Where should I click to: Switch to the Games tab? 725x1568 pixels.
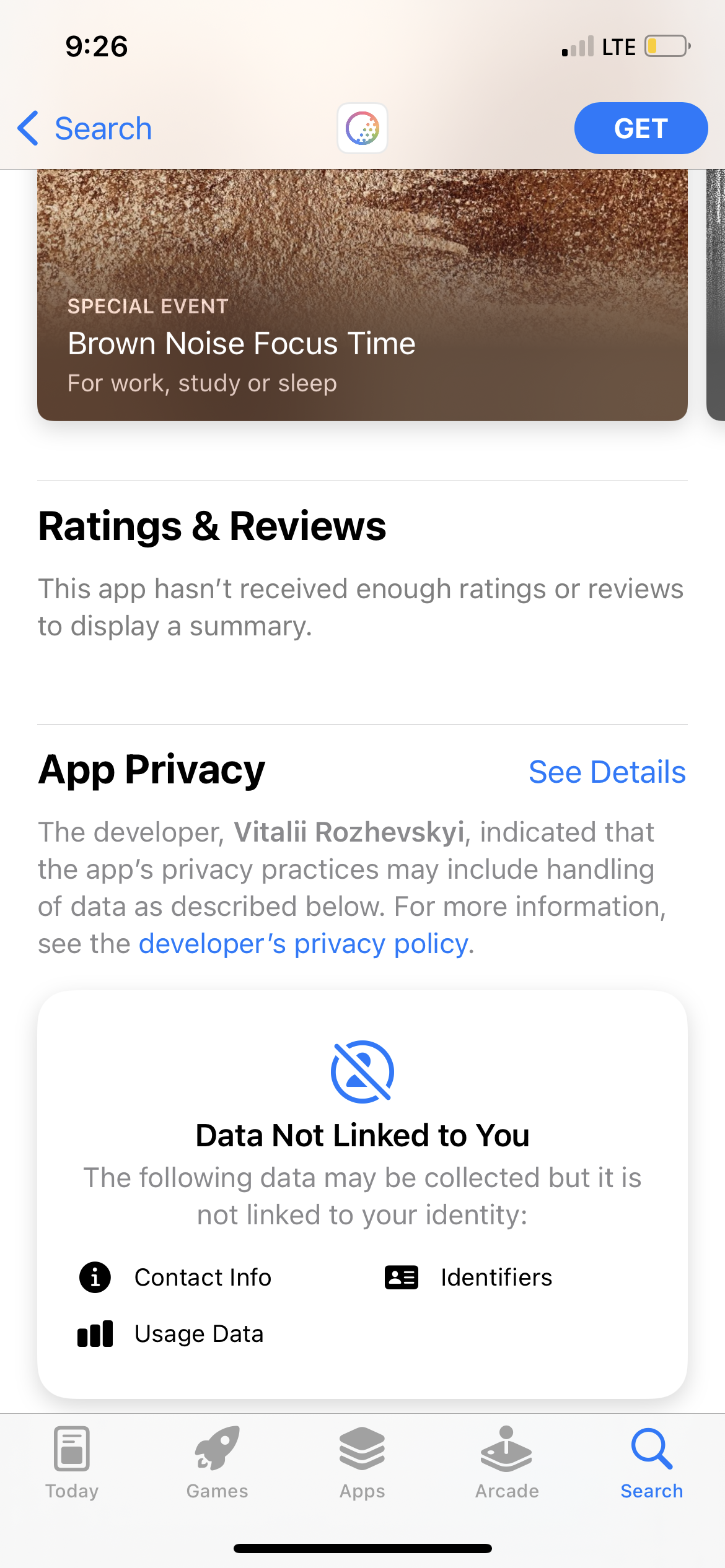click(x=217, y=1463)
